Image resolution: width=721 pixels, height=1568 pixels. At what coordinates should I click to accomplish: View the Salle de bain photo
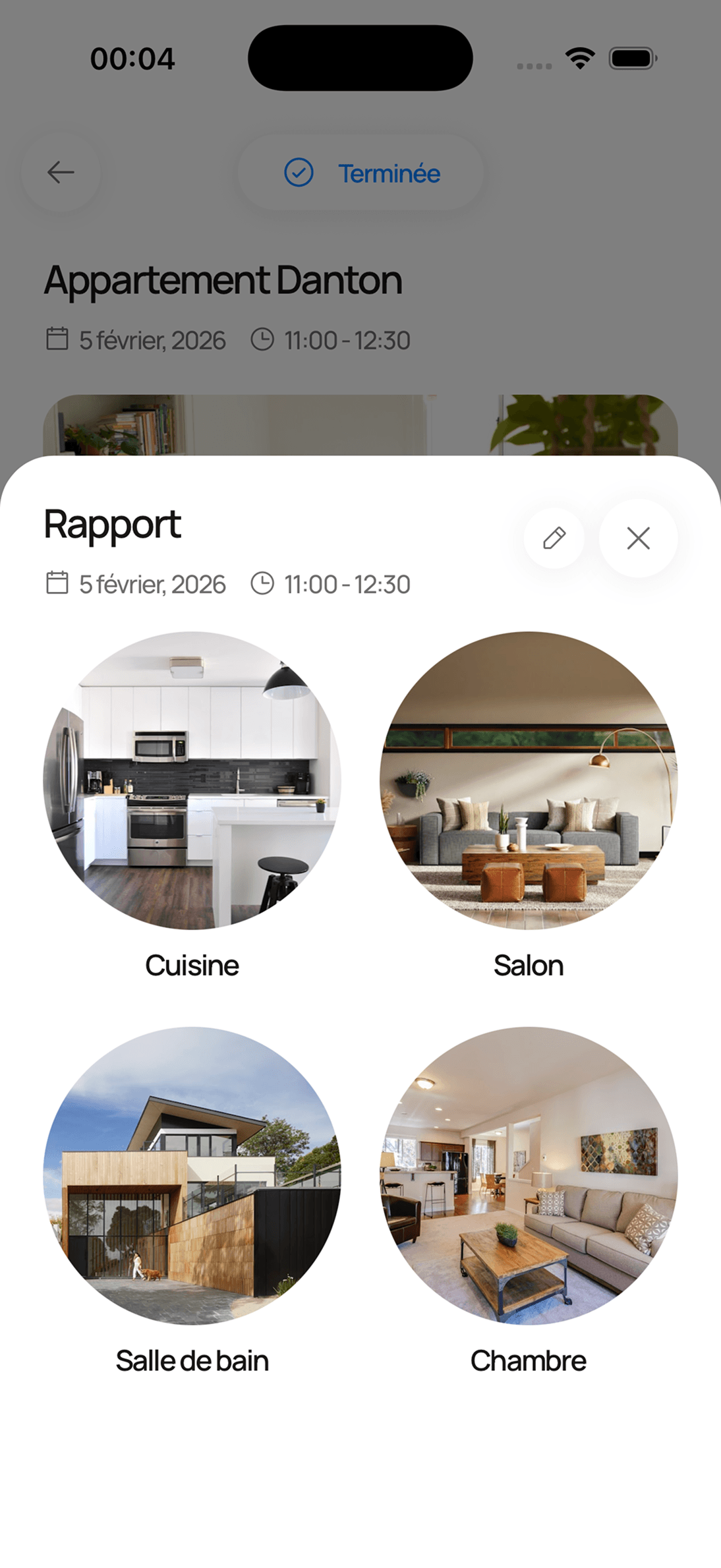(192, 1175)
